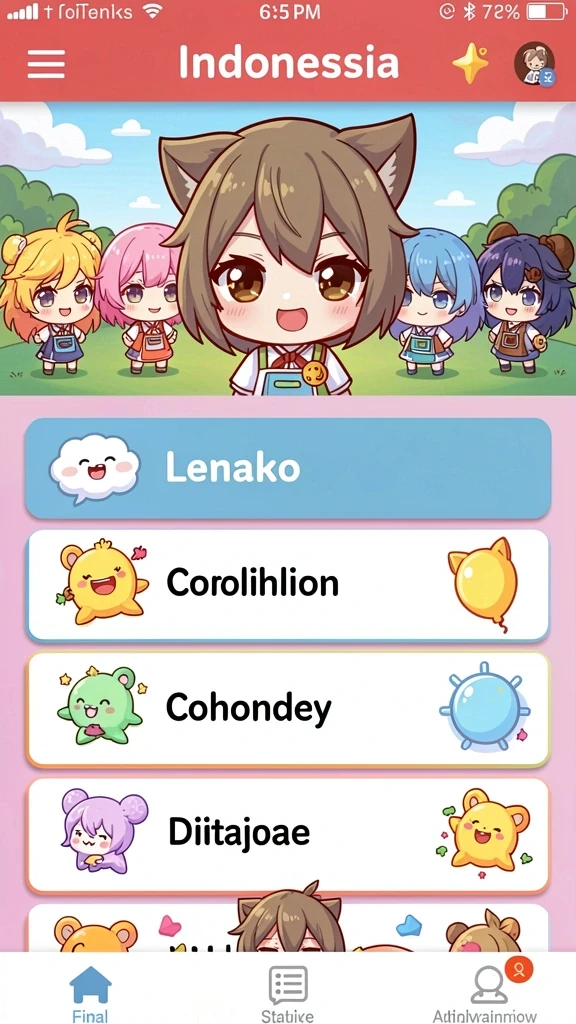Viewport: 576px width, 1024px height.
Task: Tap the yellow sparkle star icon
Action: 471,64
